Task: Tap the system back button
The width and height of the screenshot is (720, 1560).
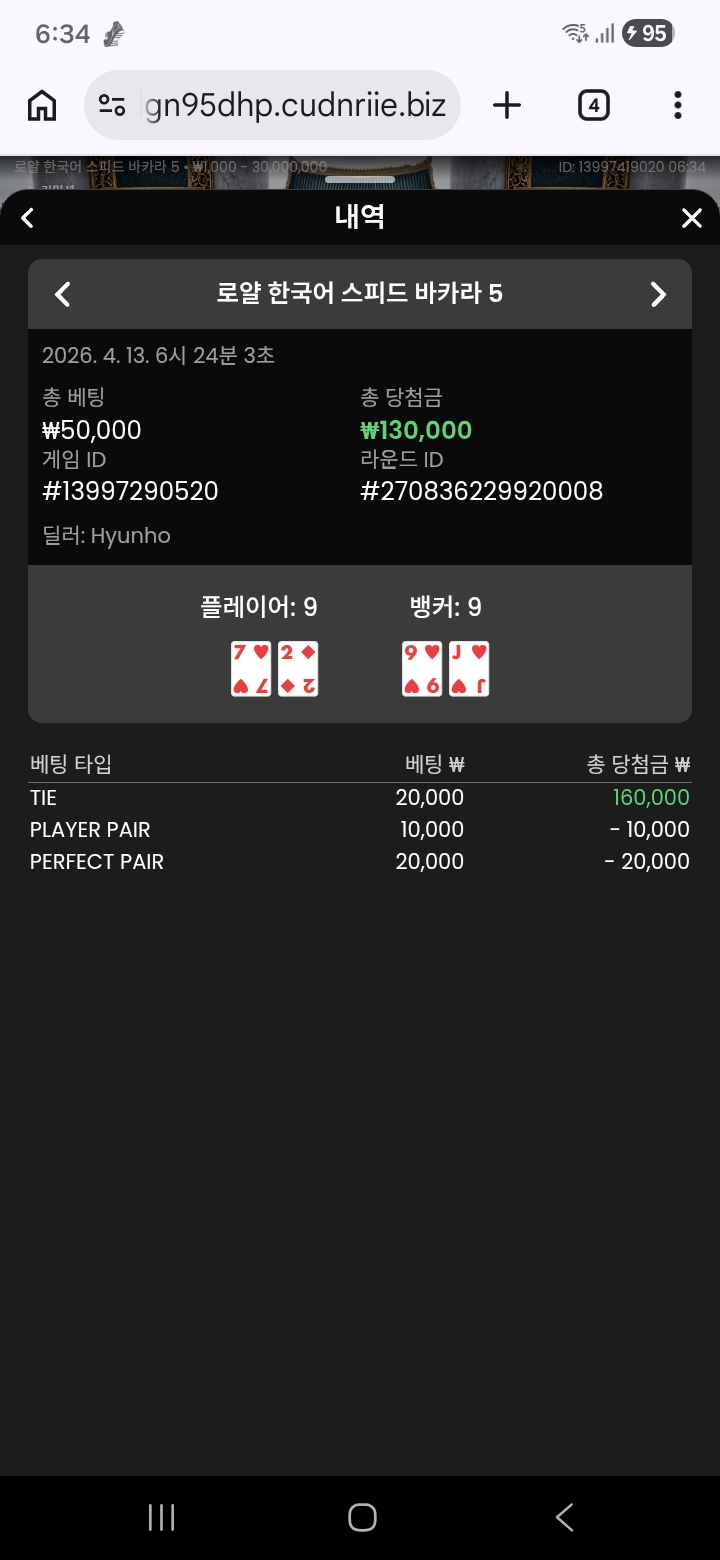Action: coord(564,1517)
